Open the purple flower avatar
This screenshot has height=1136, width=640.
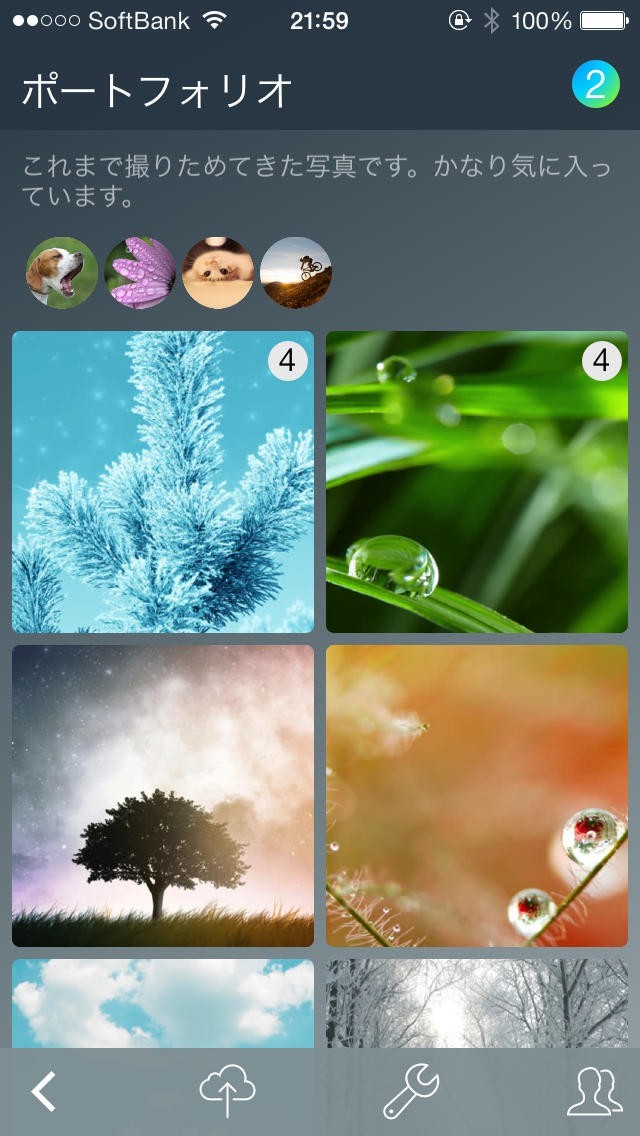[x=140, y=273]
